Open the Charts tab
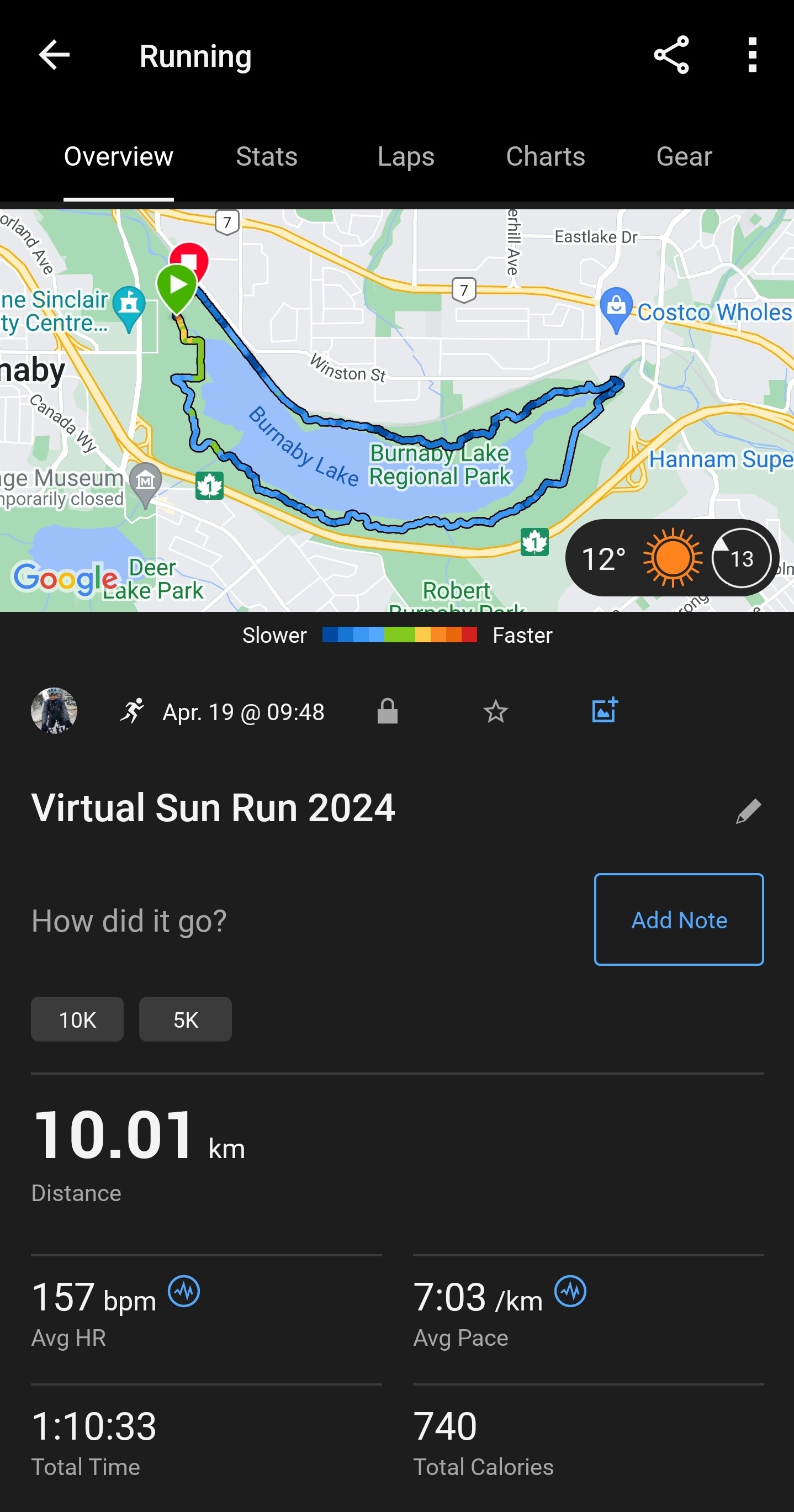This screenshot has width=794, height=1512. [545, 157]
